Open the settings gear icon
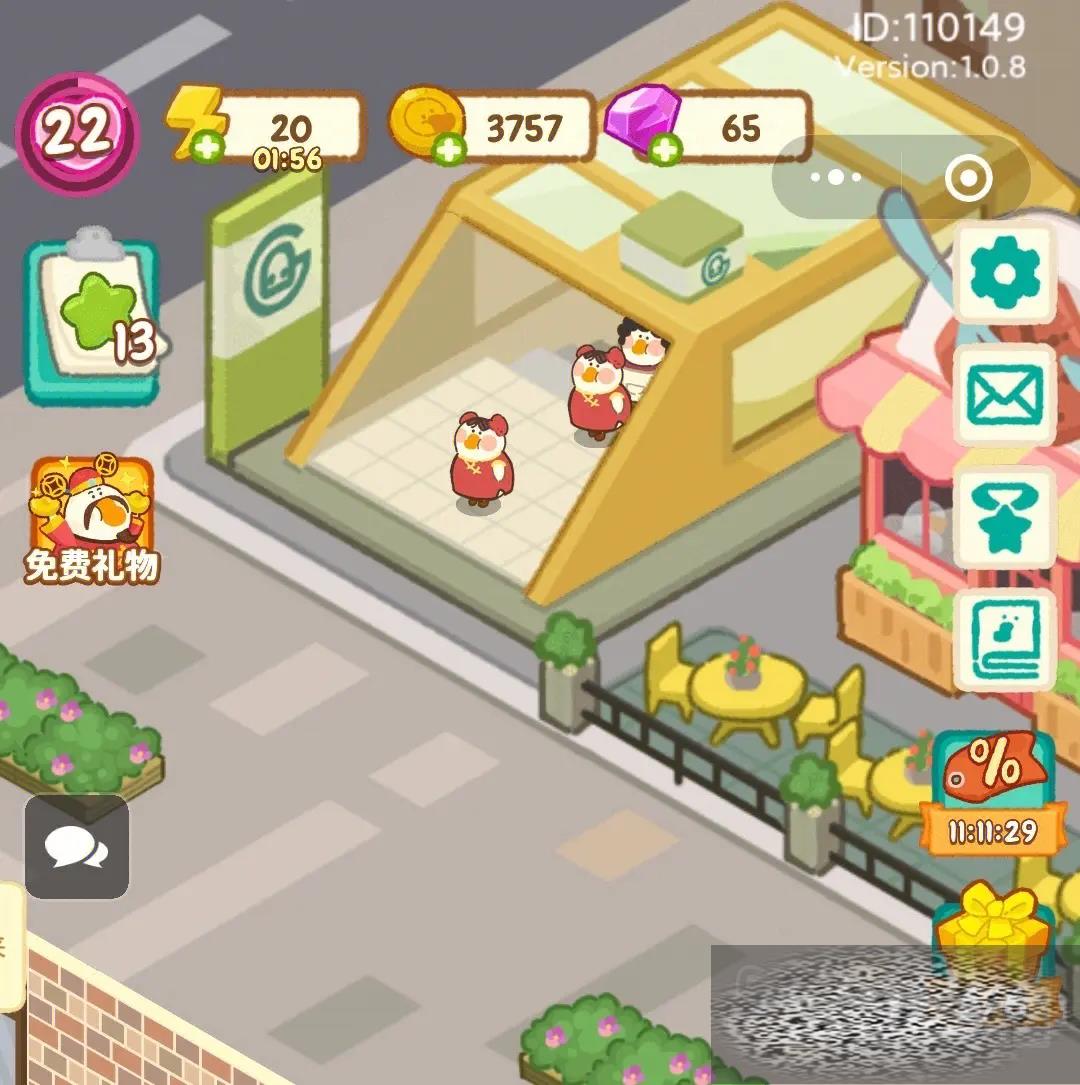 point(1004,272)
